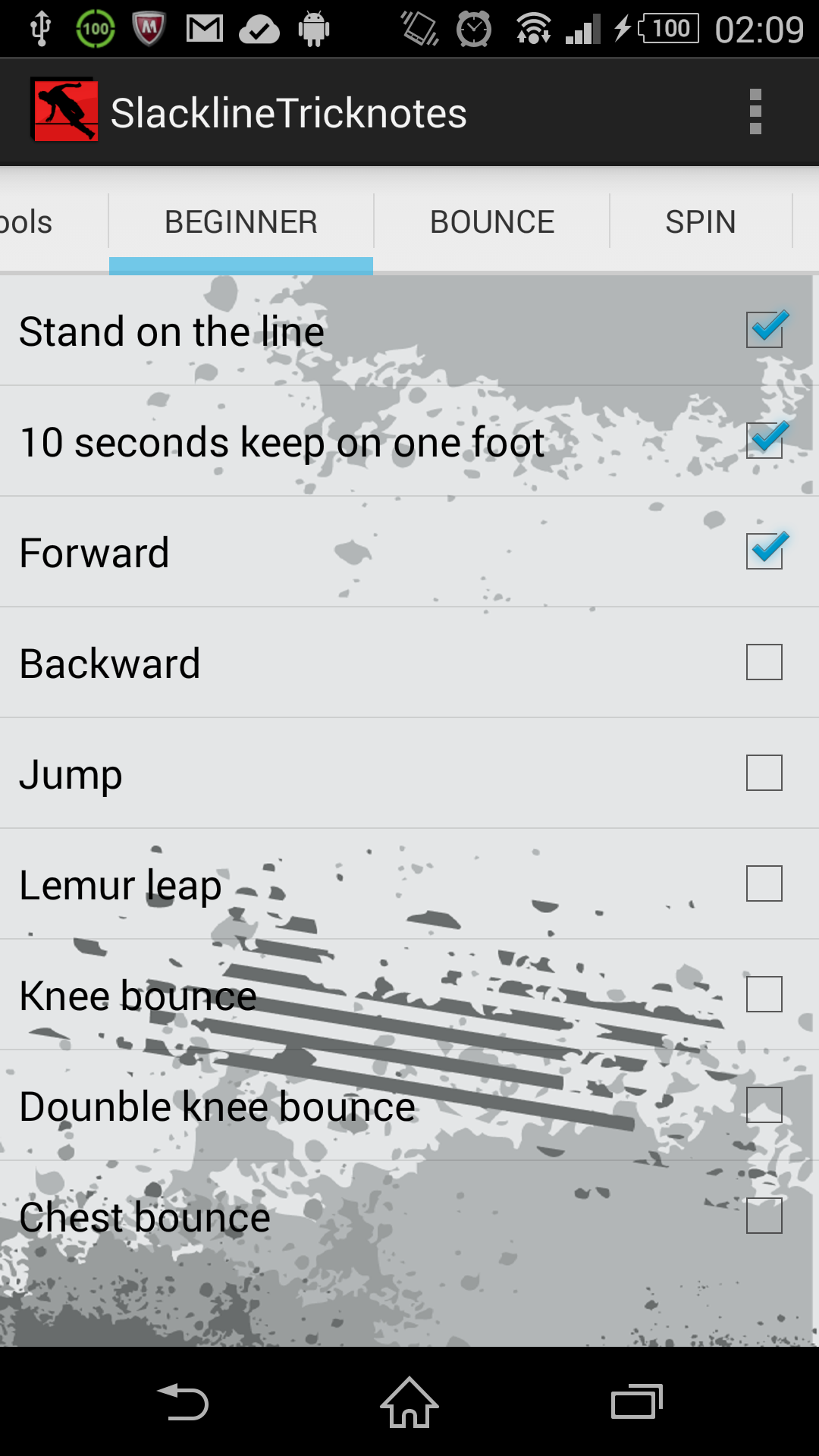819x1456 pixels.
Task: Tick the Chest bounce checkbox
Action: 764,1216
